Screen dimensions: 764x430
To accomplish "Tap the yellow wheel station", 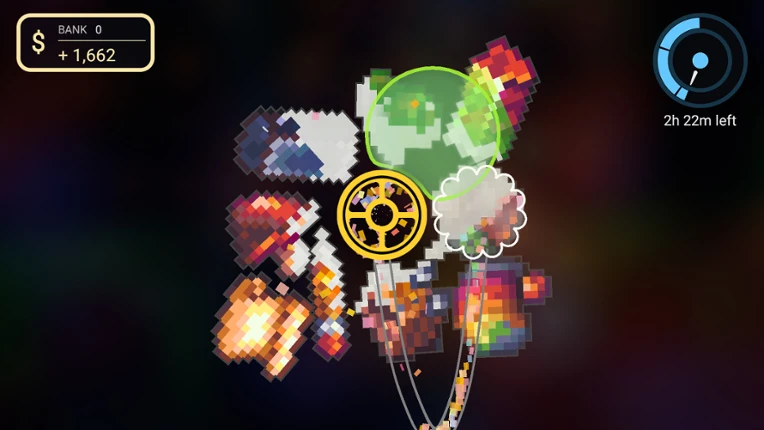I will [382, 214].
